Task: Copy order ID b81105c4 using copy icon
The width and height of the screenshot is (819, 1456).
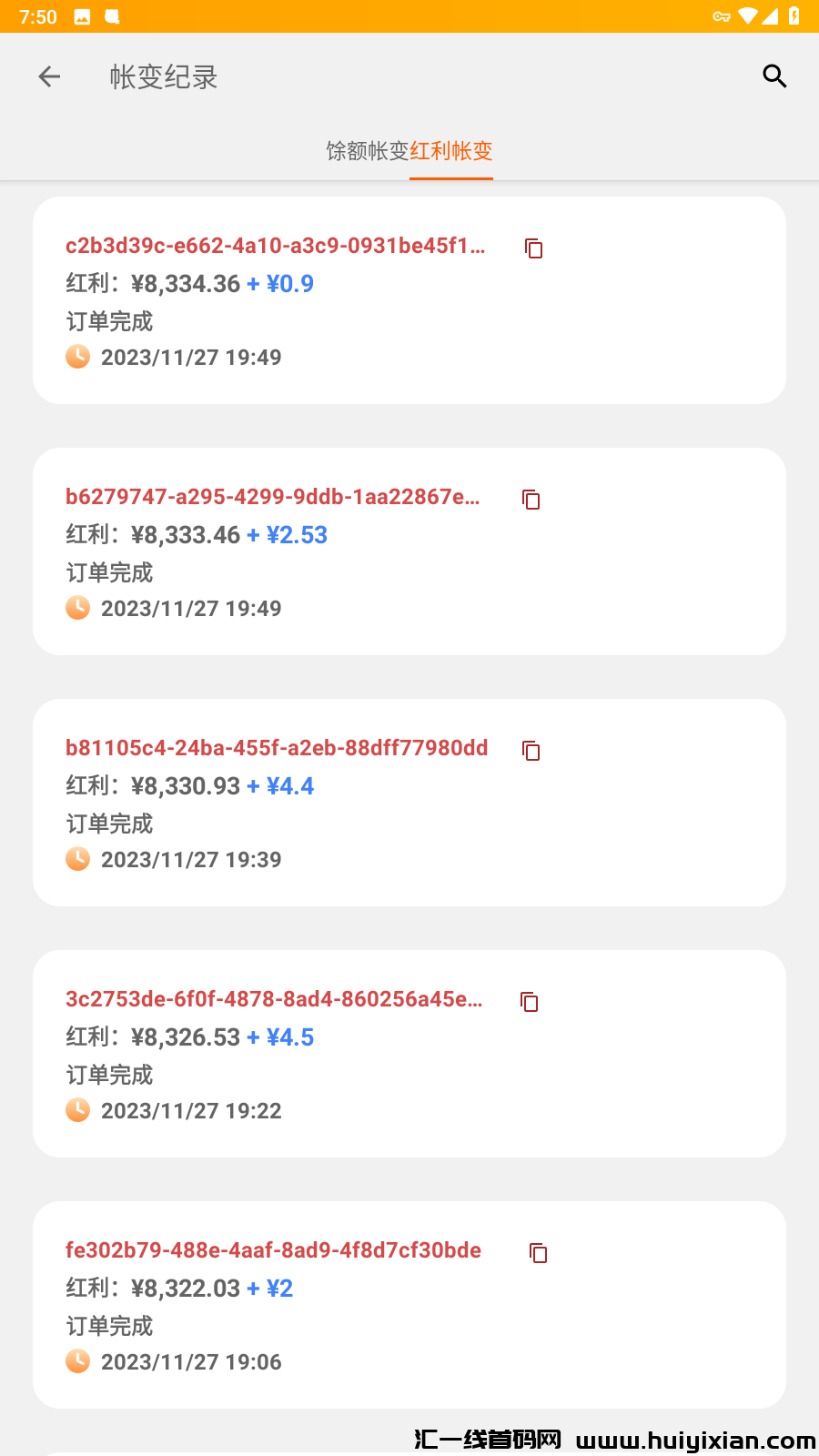Action: (531, 750)
